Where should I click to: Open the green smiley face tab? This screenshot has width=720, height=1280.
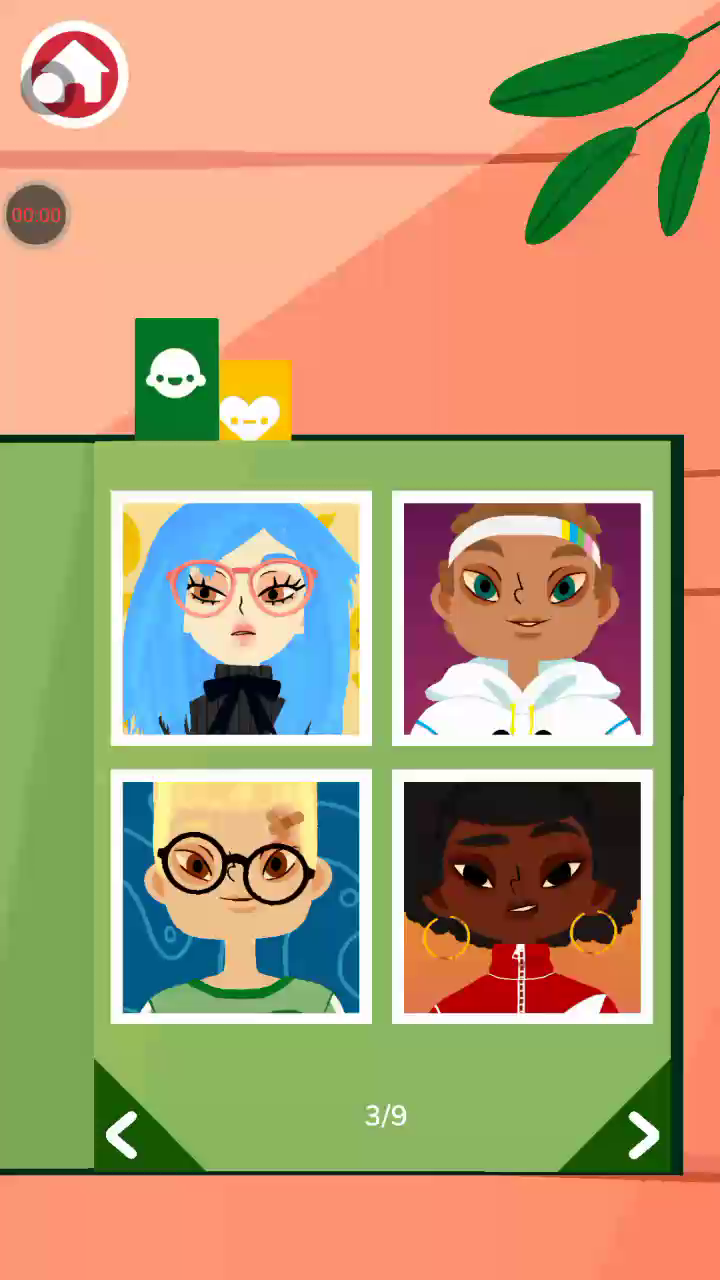point(176,378)
